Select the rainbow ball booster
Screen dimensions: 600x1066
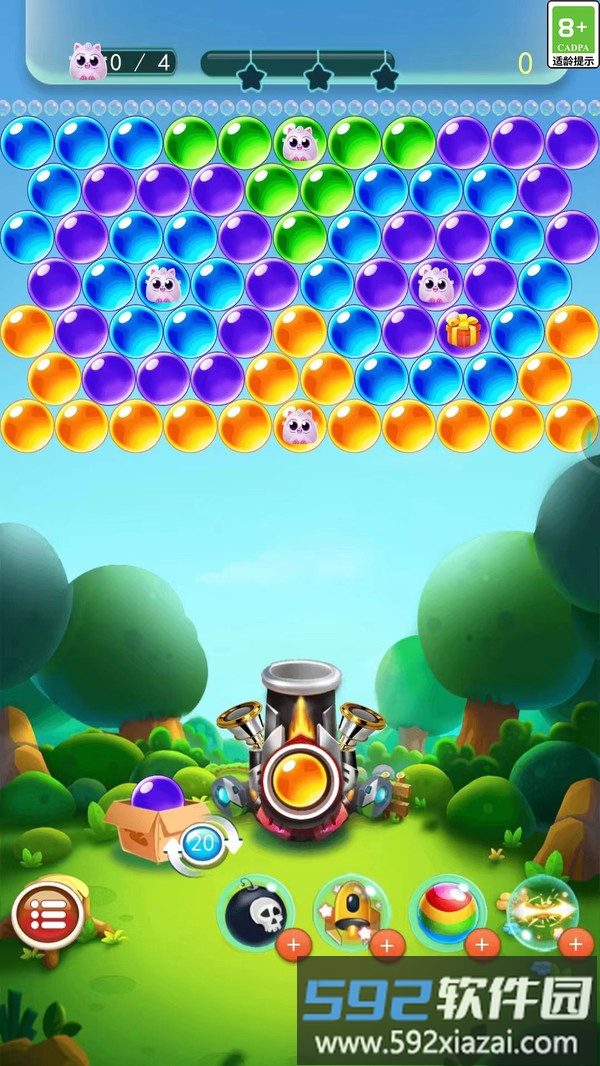point(447,912)
